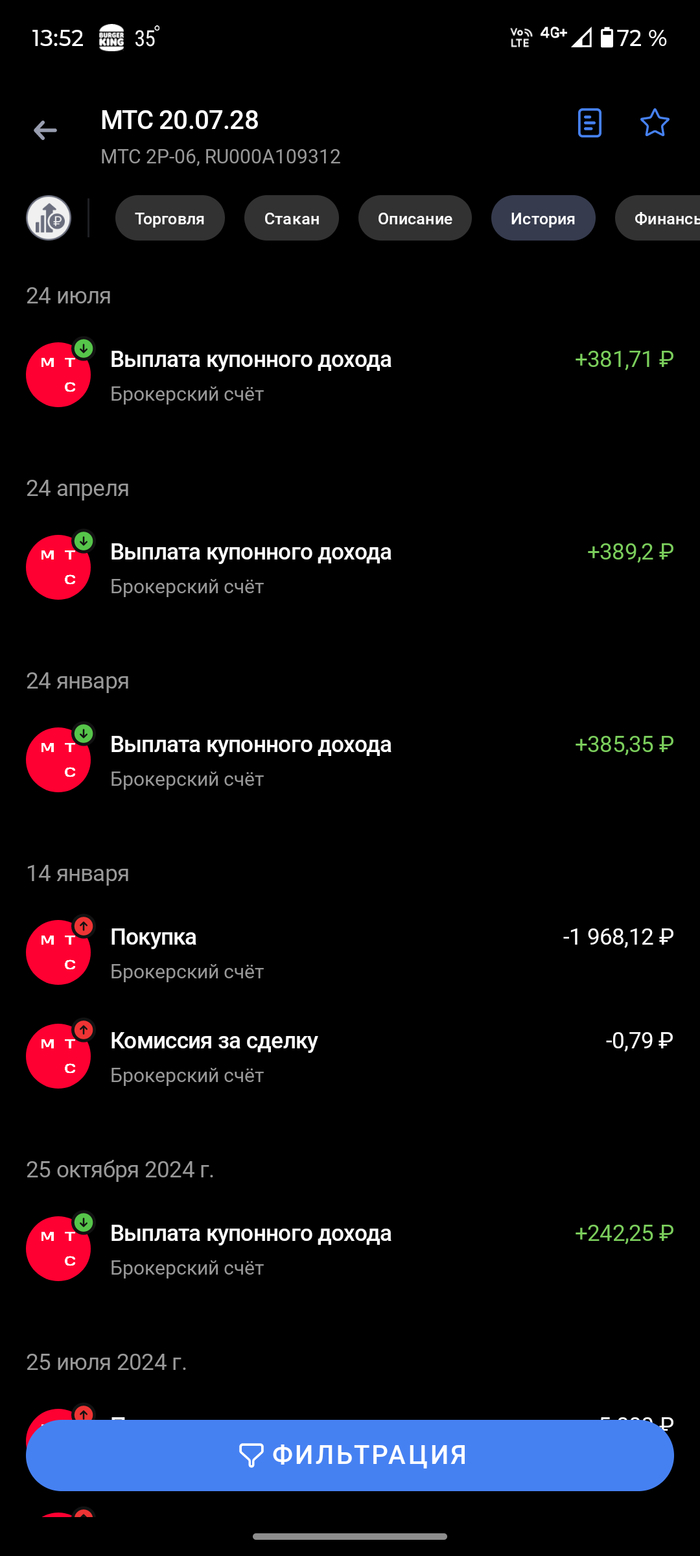Screen dimensions: 700x1556
Task: Open the bond document/notes icon
Action: [590, 123]
